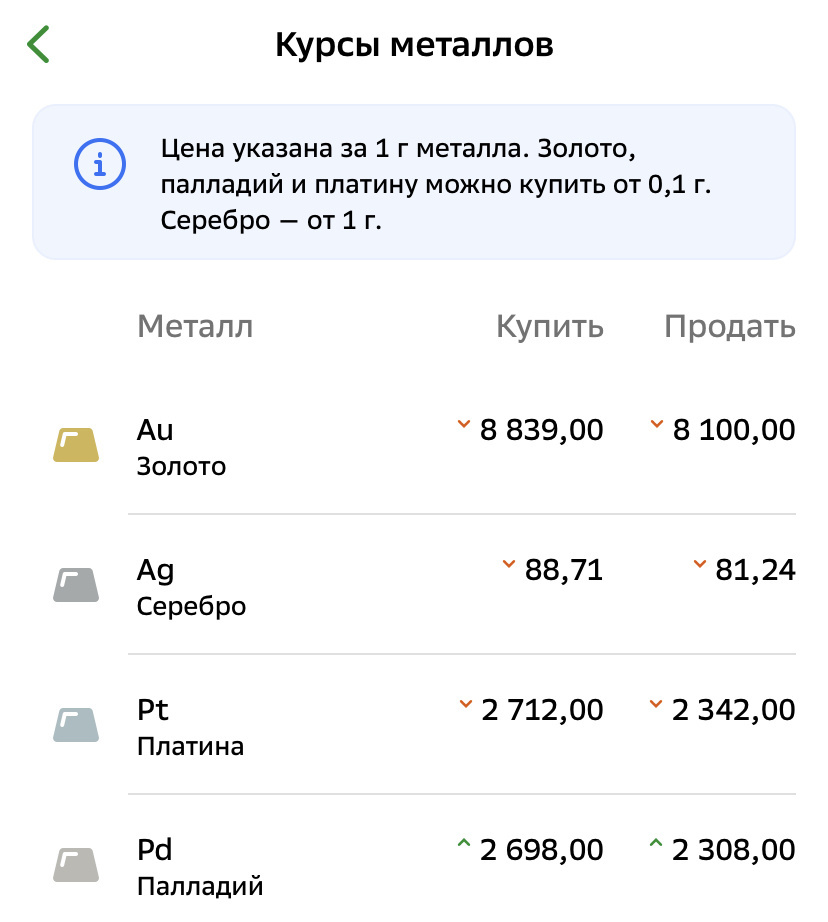828x922 pixels.
Task: Open the gold (Au) row for details
Action: 300,446
